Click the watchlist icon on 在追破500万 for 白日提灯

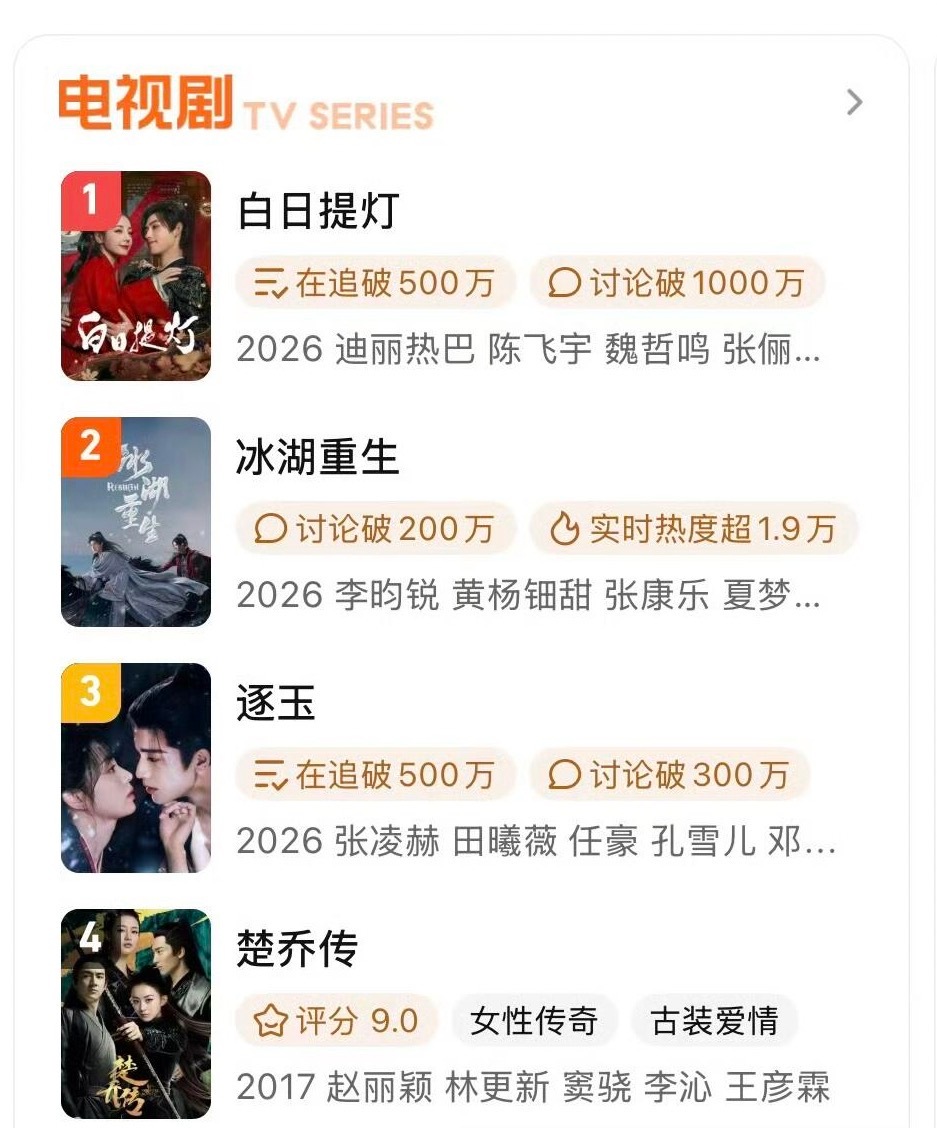pos(270,283)
